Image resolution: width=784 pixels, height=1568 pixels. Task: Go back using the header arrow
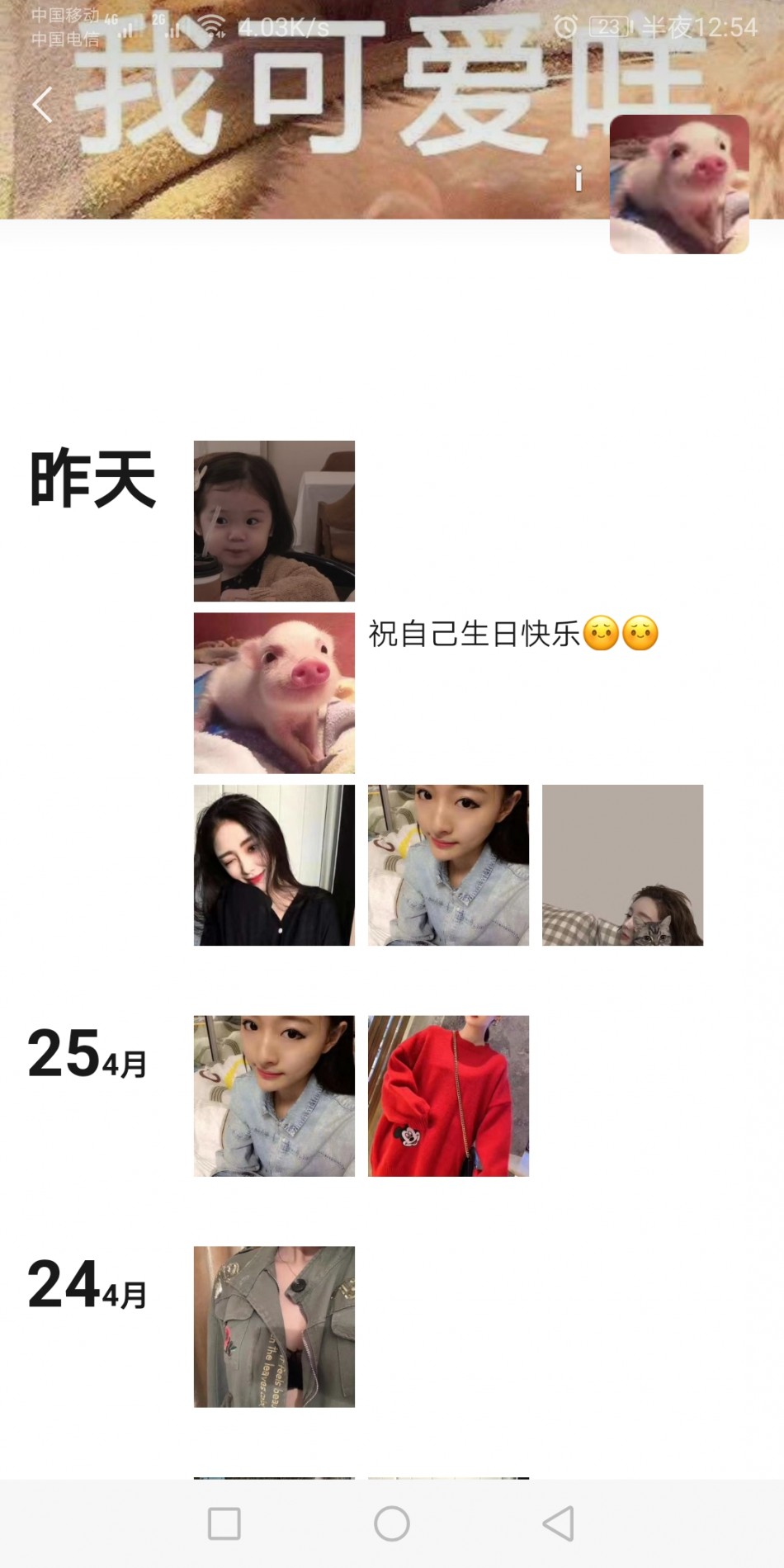point(42,105)
